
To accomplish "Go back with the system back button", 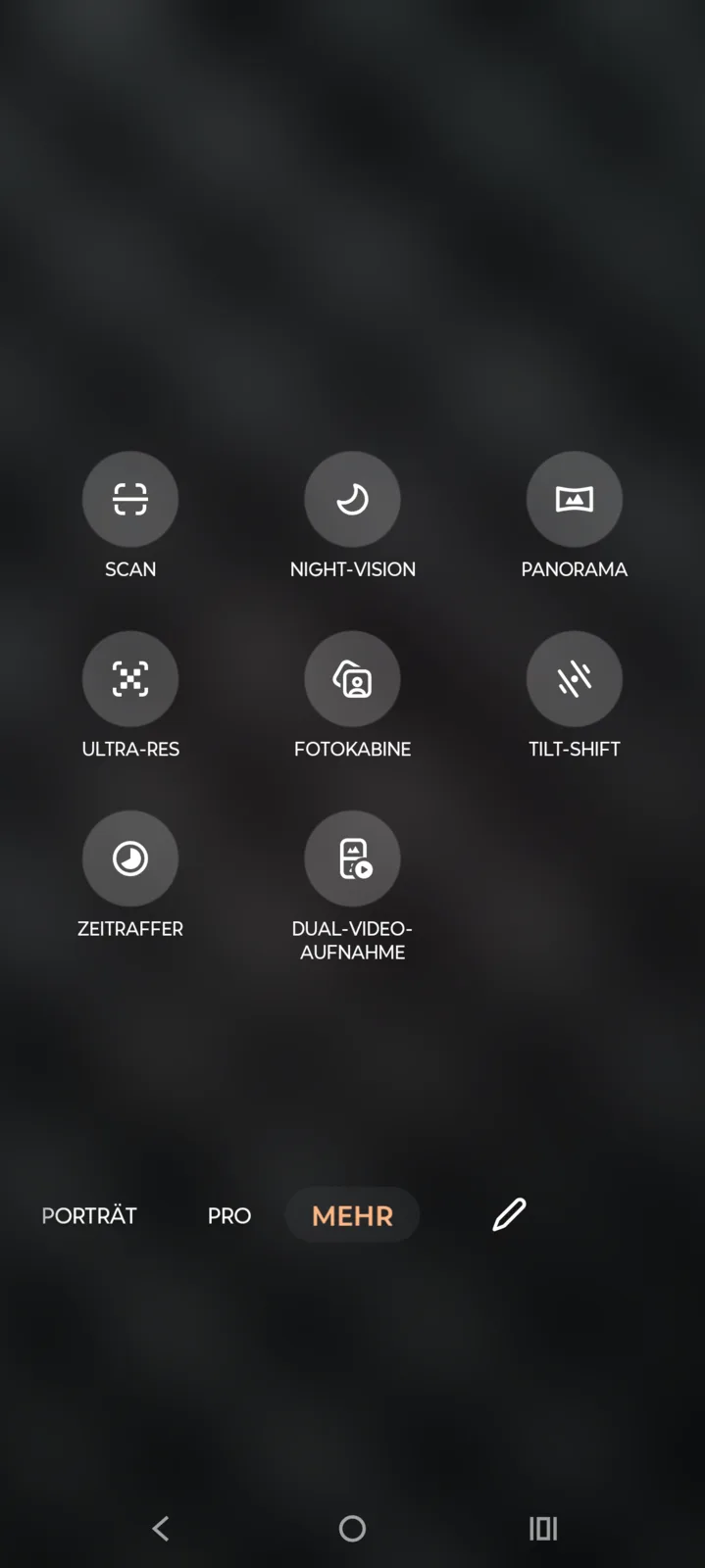I will click(x=161, y=1528).
